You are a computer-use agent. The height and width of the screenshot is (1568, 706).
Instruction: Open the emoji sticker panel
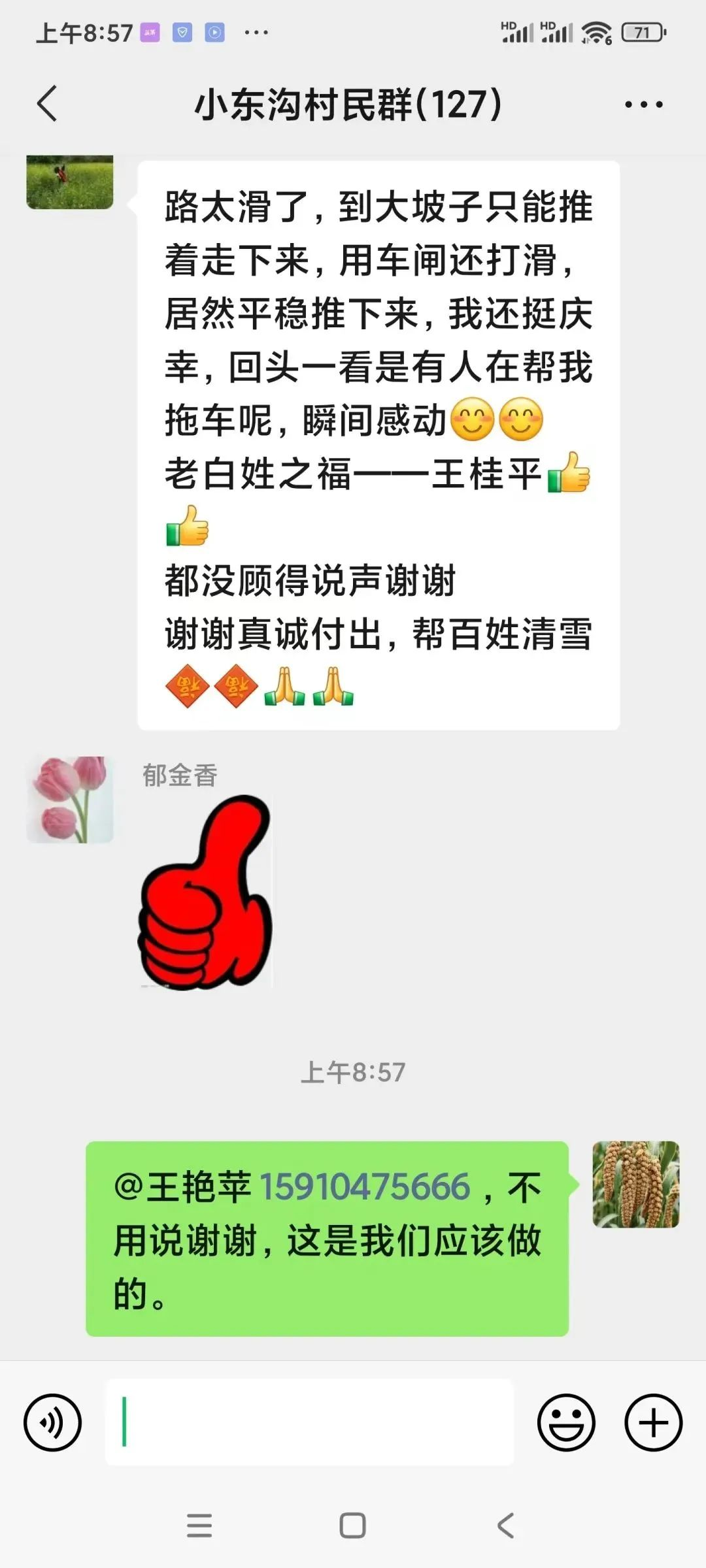pos(566,1422)
